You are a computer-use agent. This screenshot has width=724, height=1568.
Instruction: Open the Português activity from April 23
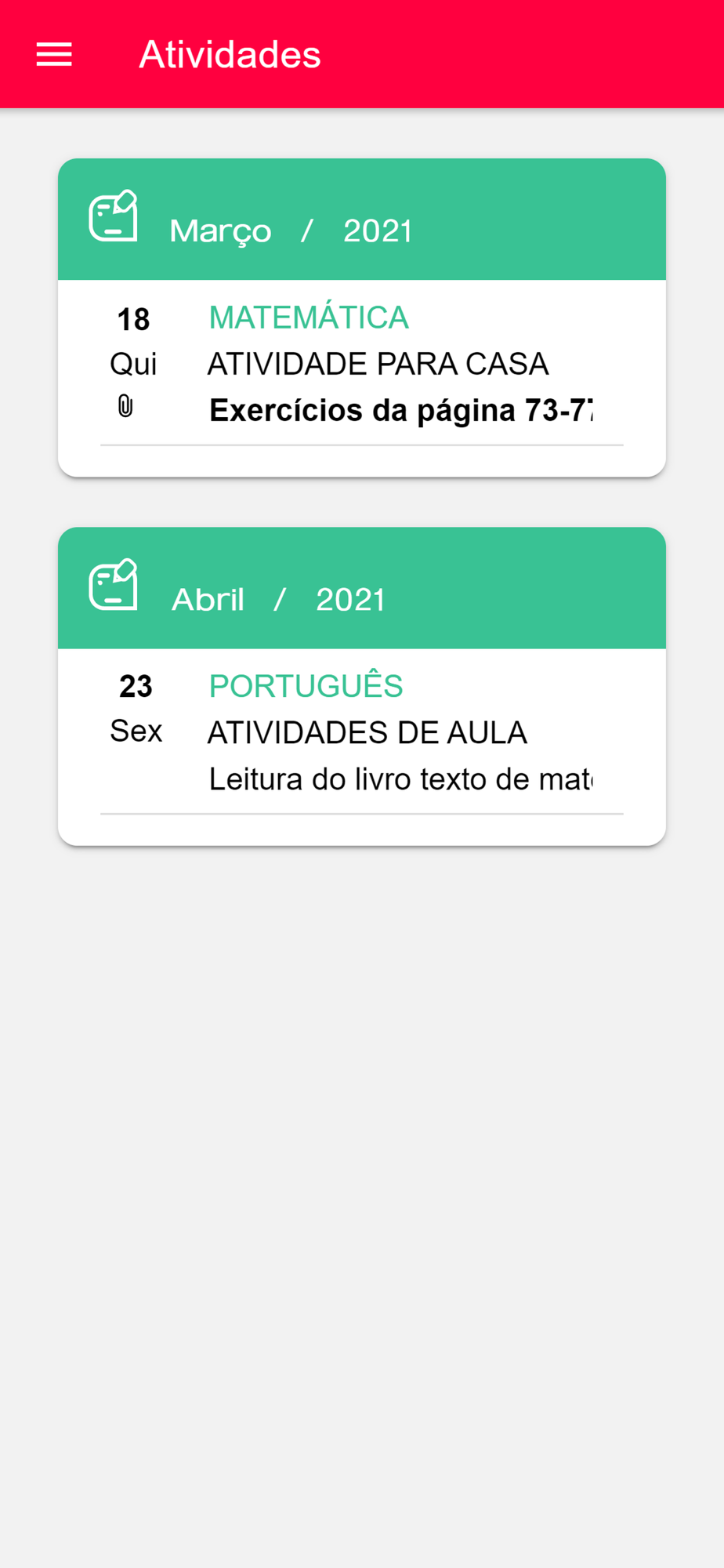click(x=362, y=732)
